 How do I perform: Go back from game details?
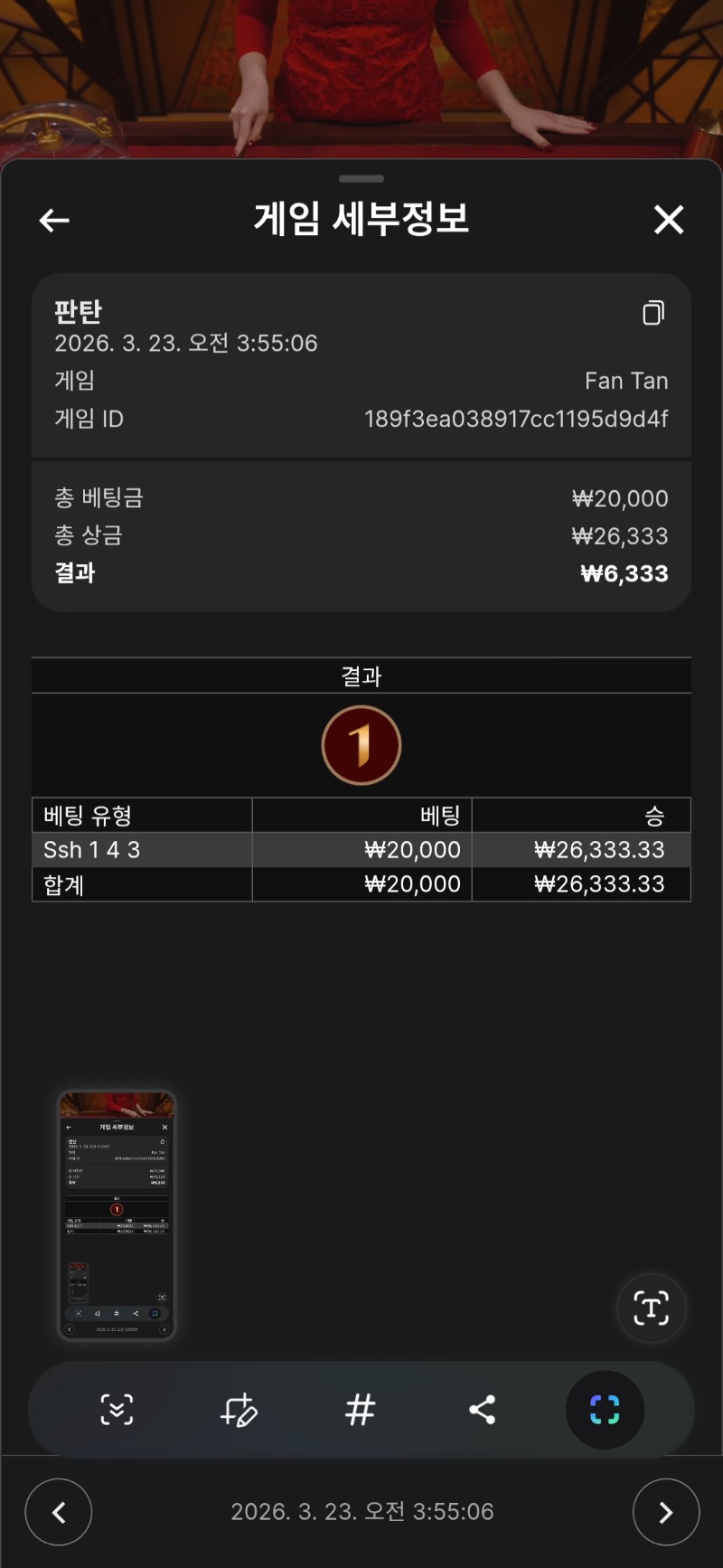click(x=54, y=220)
